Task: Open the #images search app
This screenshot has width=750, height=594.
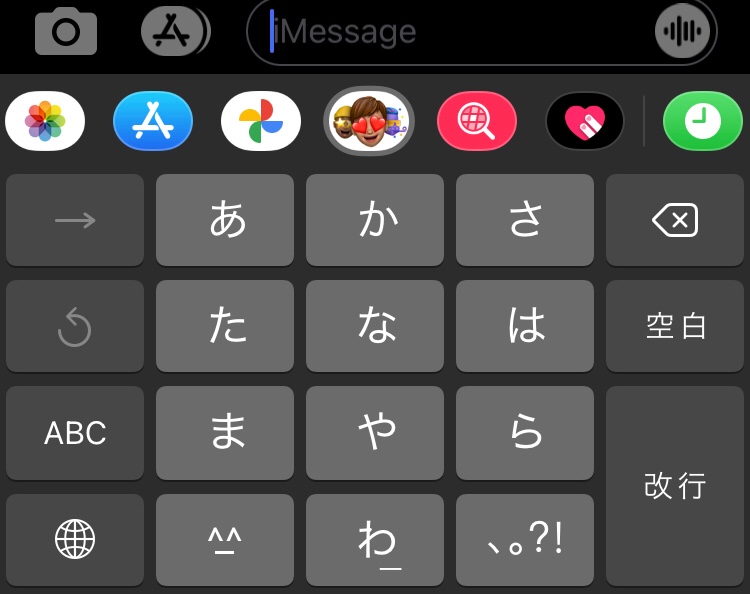Action: [x=477, y=121]
